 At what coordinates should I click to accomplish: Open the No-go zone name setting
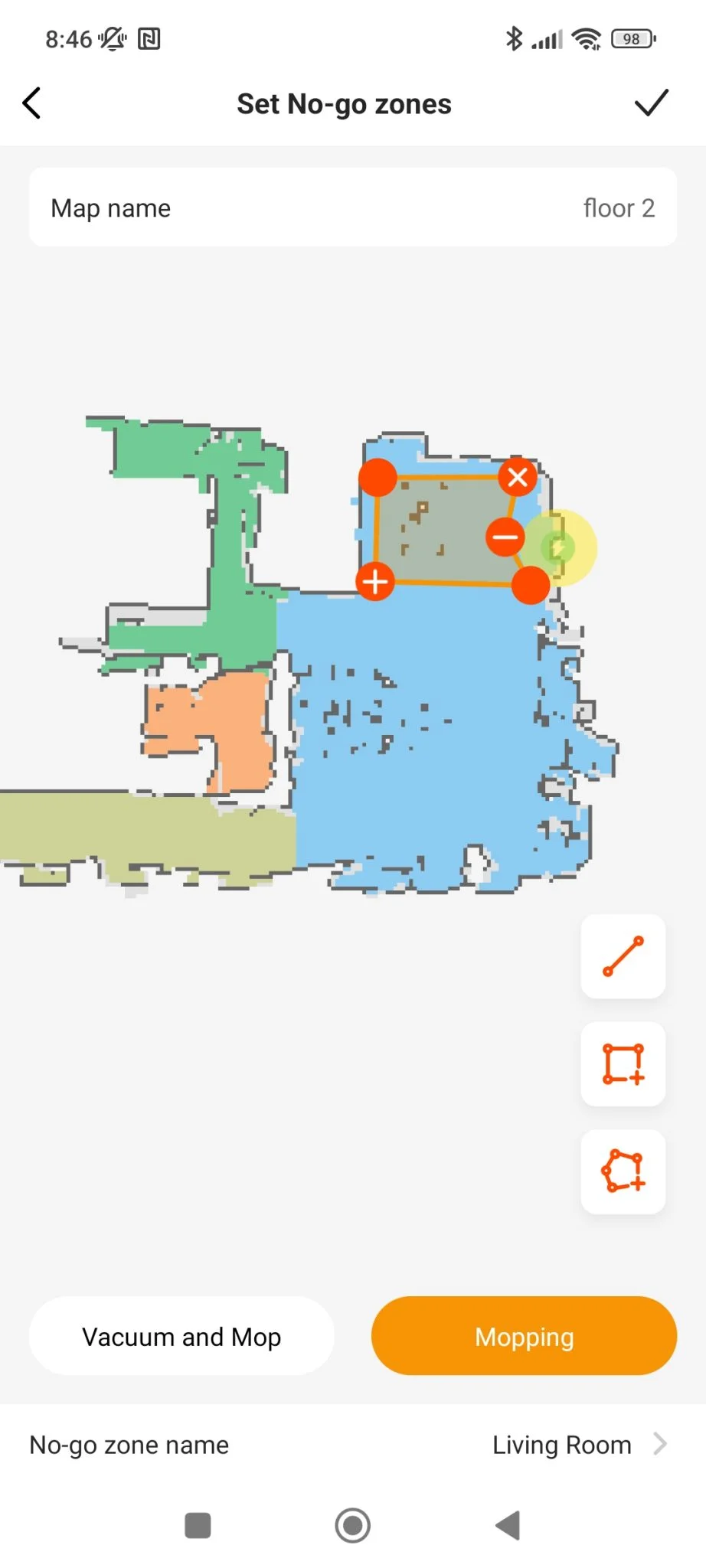(x=352, y=1445)
